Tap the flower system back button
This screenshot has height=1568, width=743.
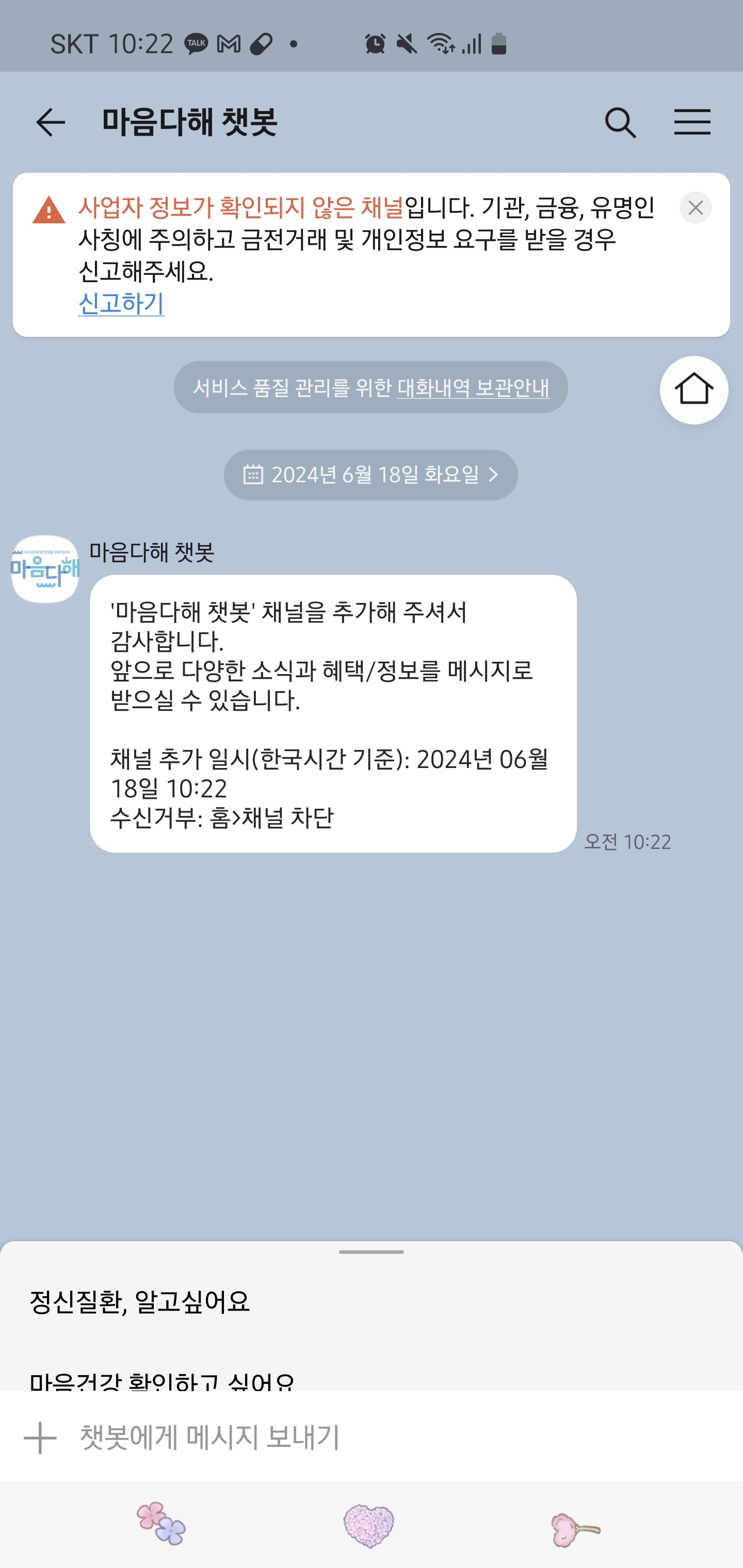(575, 1529)
